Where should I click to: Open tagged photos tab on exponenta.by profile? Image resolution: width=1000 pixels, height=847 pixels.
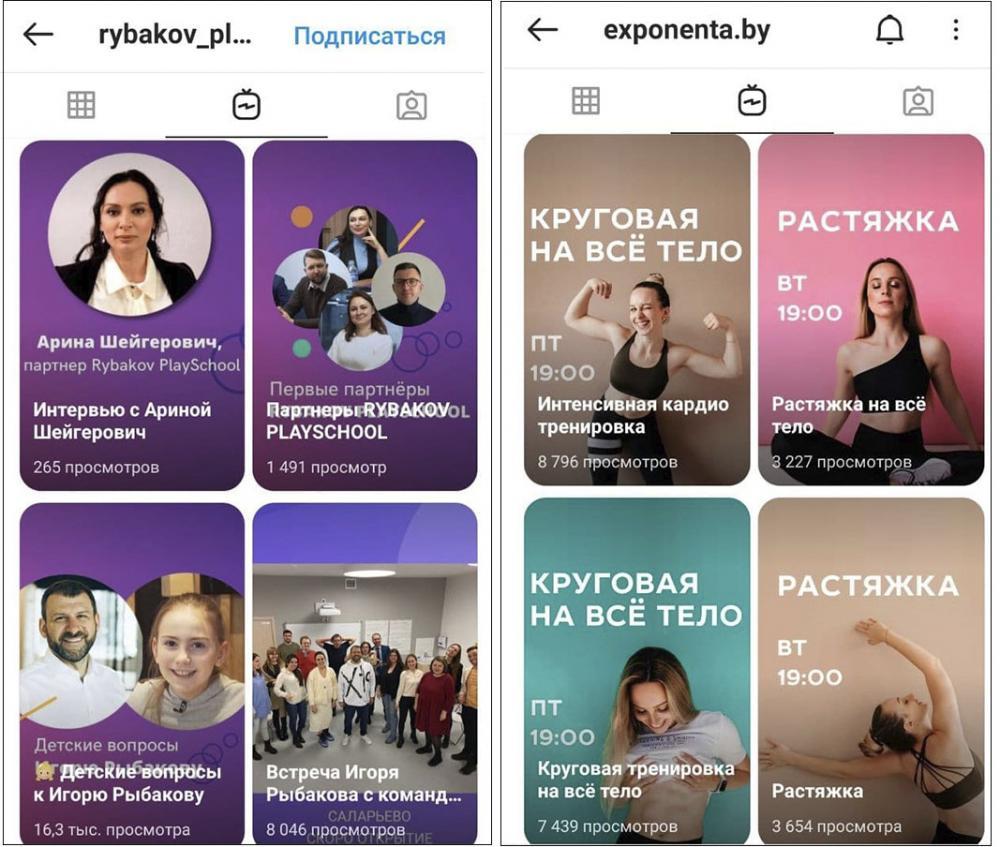[x=917, y=101]
